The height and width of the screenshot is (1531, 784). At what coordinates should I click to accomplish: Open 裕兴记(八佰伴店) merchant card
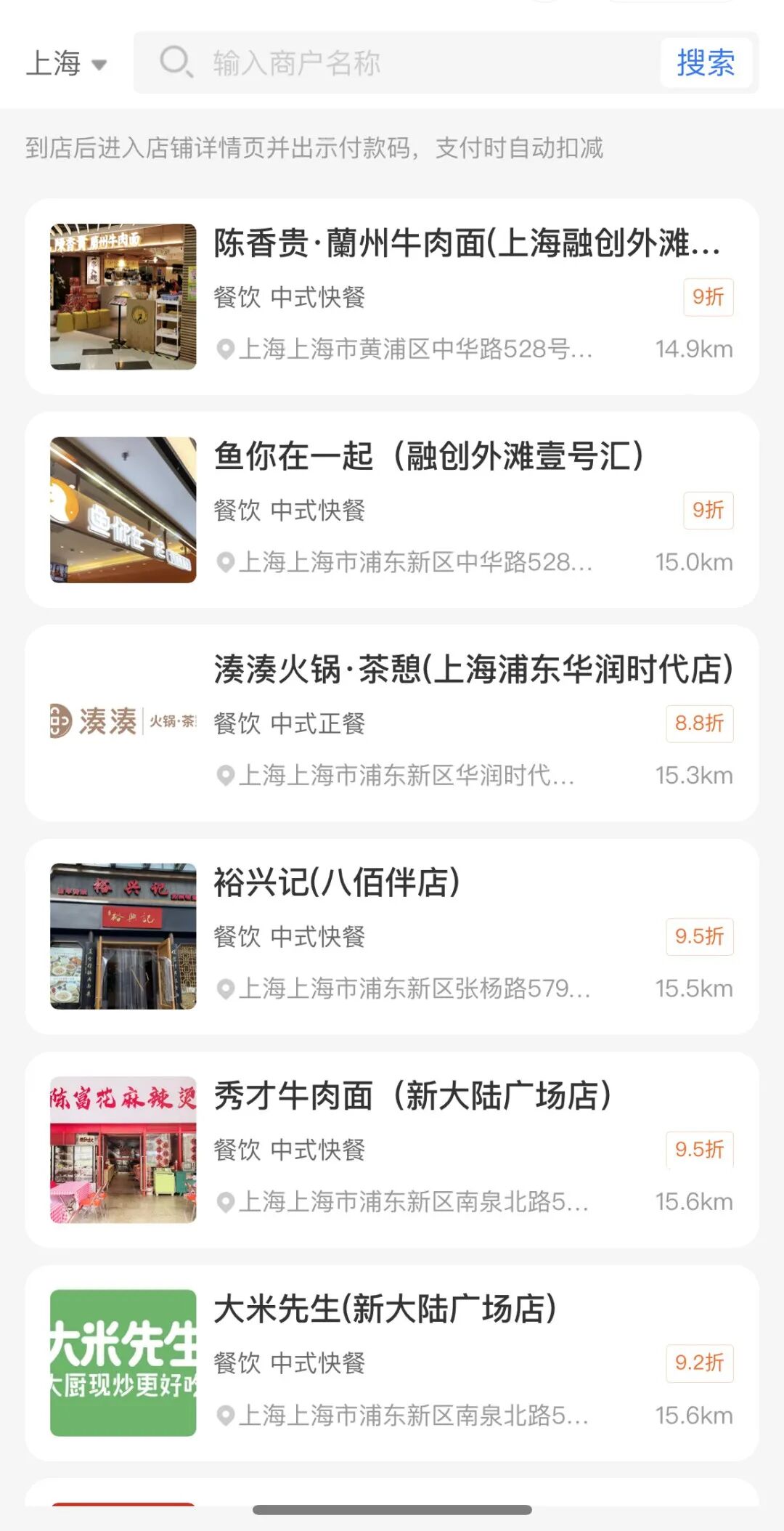[x=392, y=936]
